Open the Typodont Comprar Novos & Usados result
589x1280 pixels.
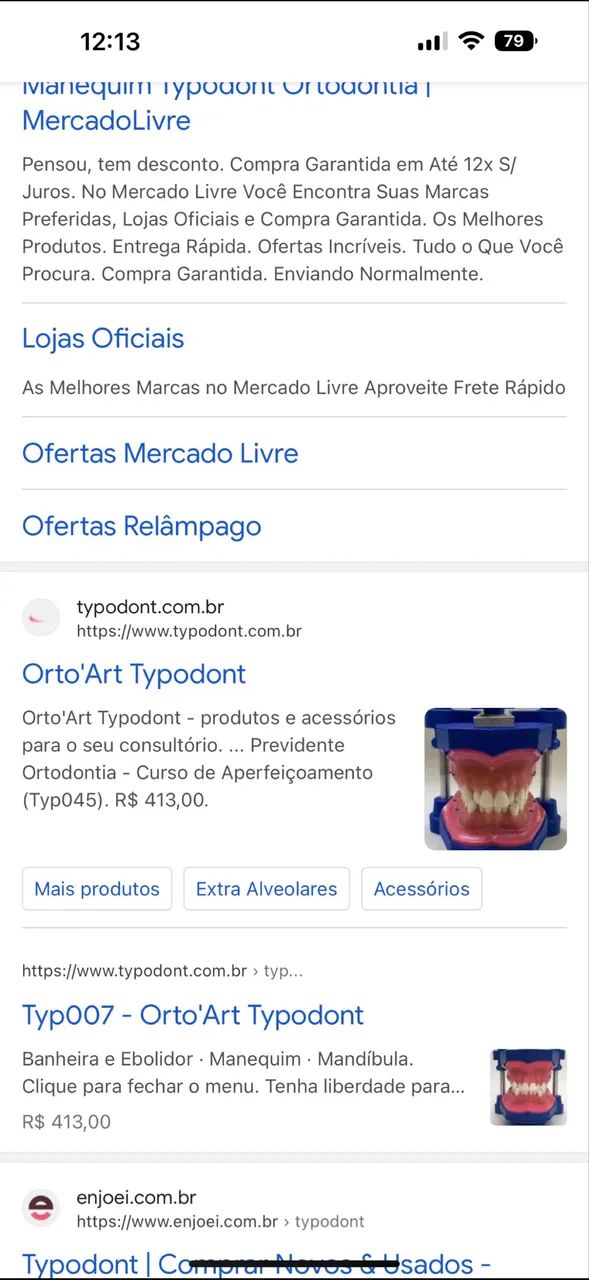(x=256, y=1264)
